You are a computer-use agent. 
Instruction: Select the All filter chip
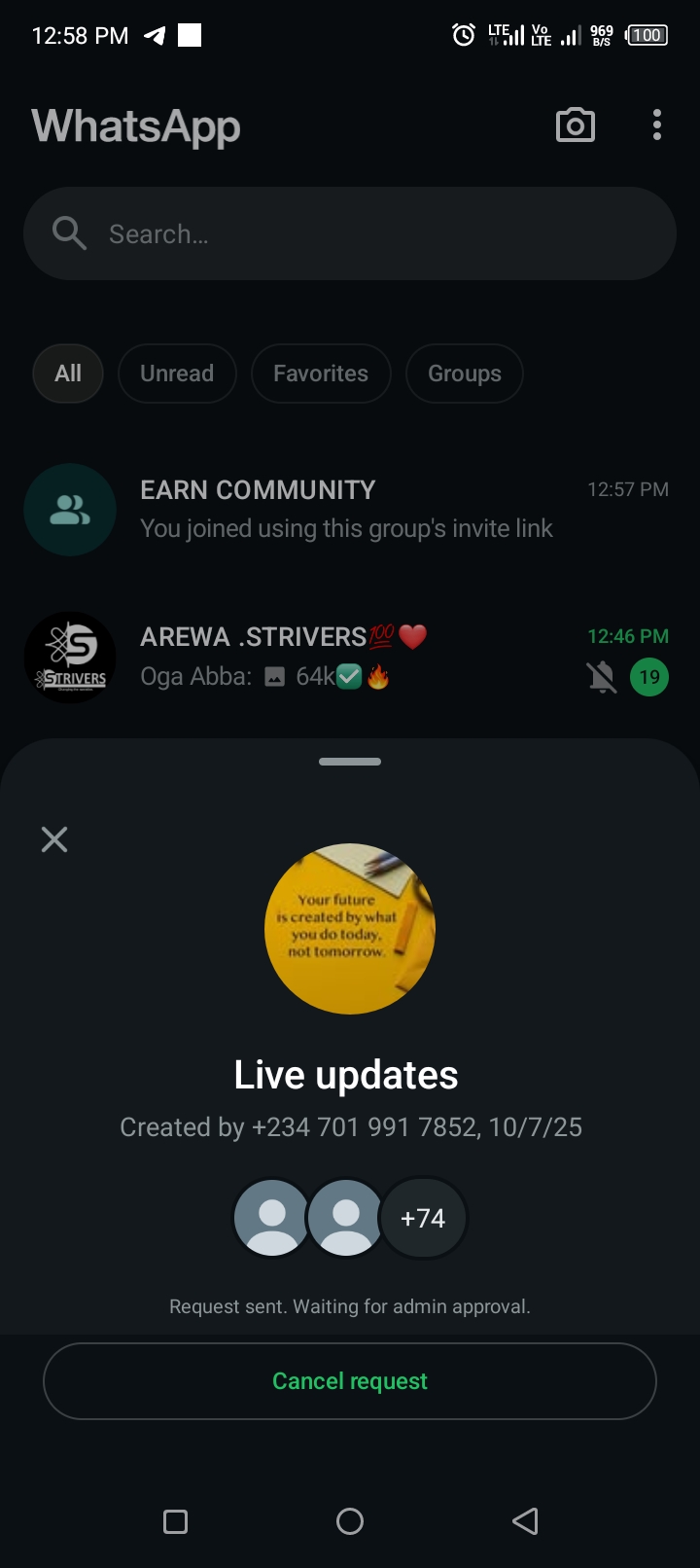(x=68, y=374)
